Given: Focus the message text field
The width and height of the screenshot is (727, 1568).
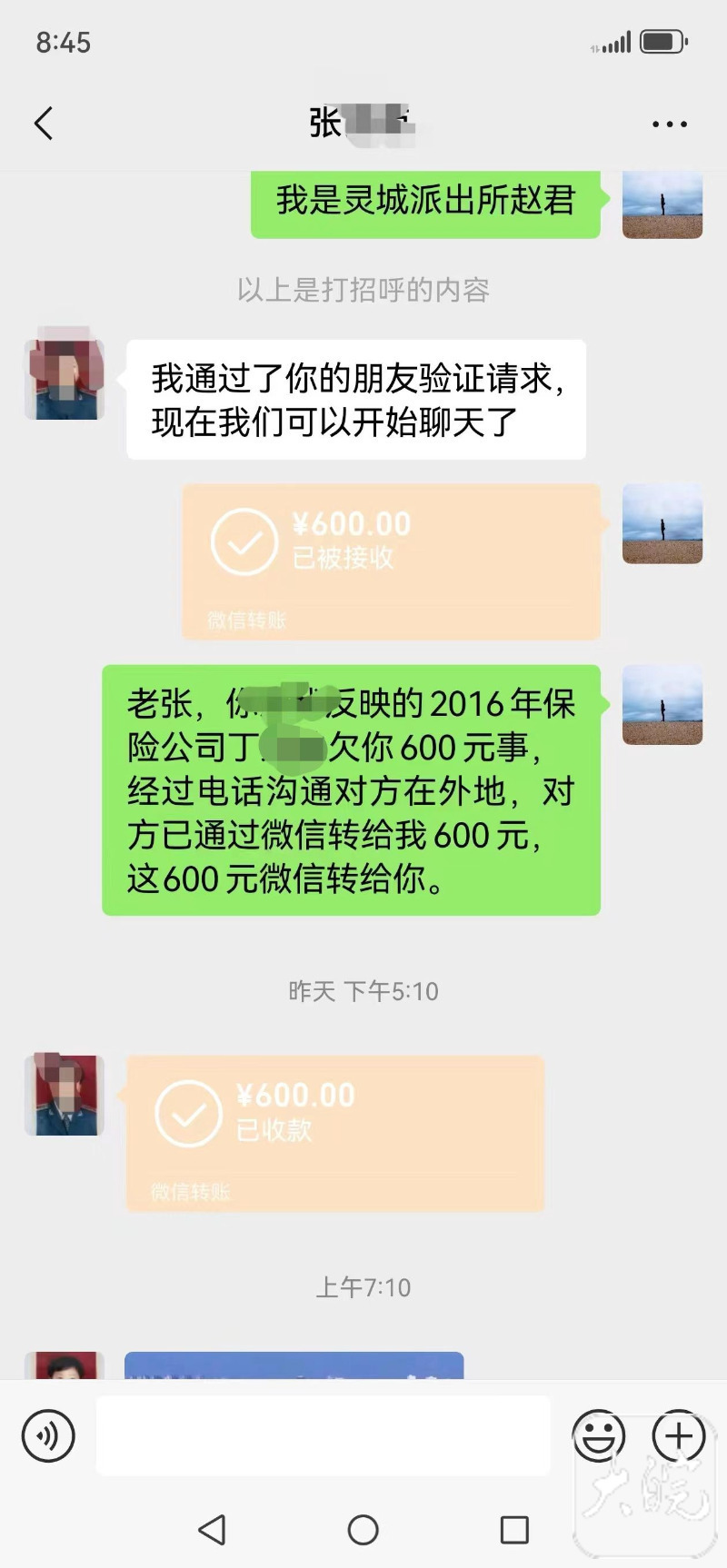Looking at the screenshot, I should point(323,1436).
